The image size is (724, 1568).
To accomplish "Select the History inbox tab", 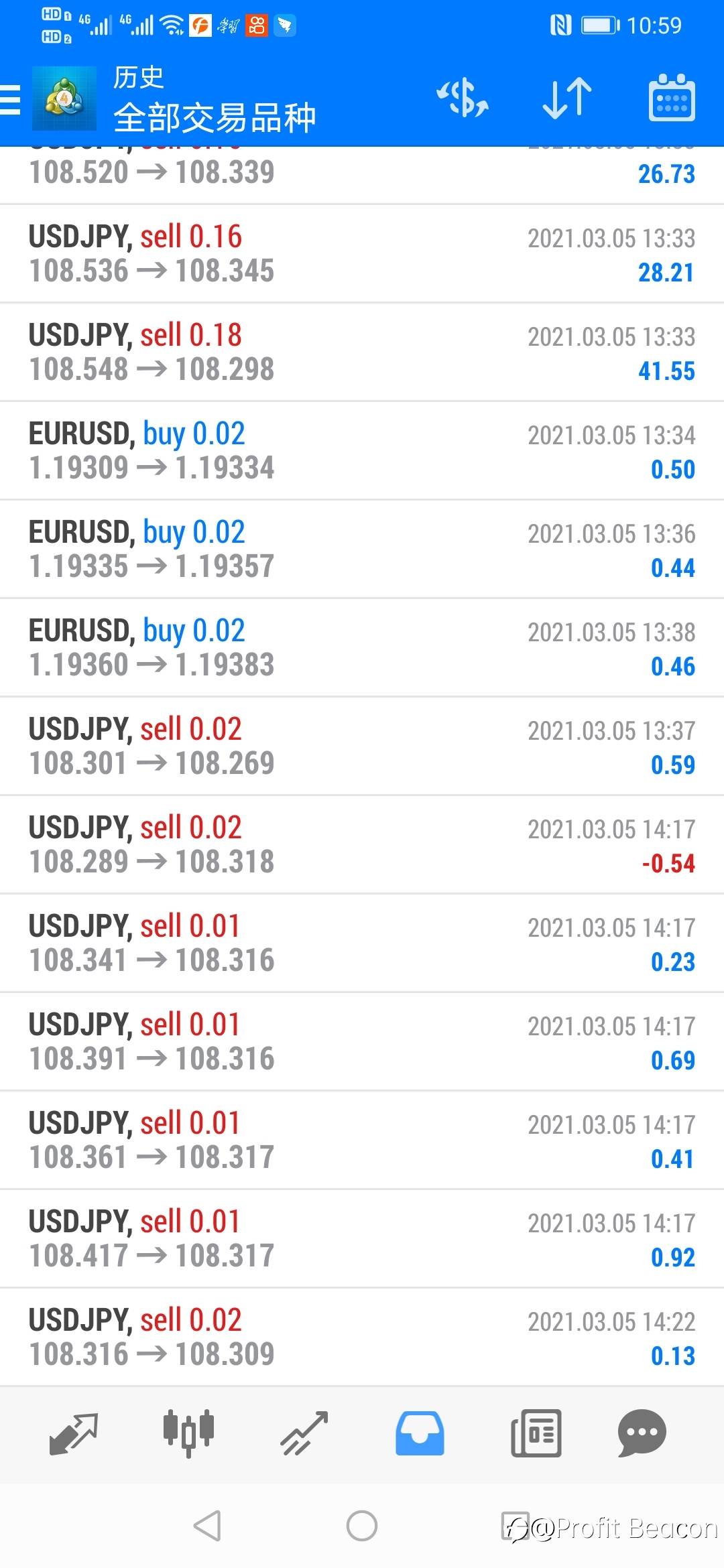I will pyautogui.click(x=420, y=1433).
